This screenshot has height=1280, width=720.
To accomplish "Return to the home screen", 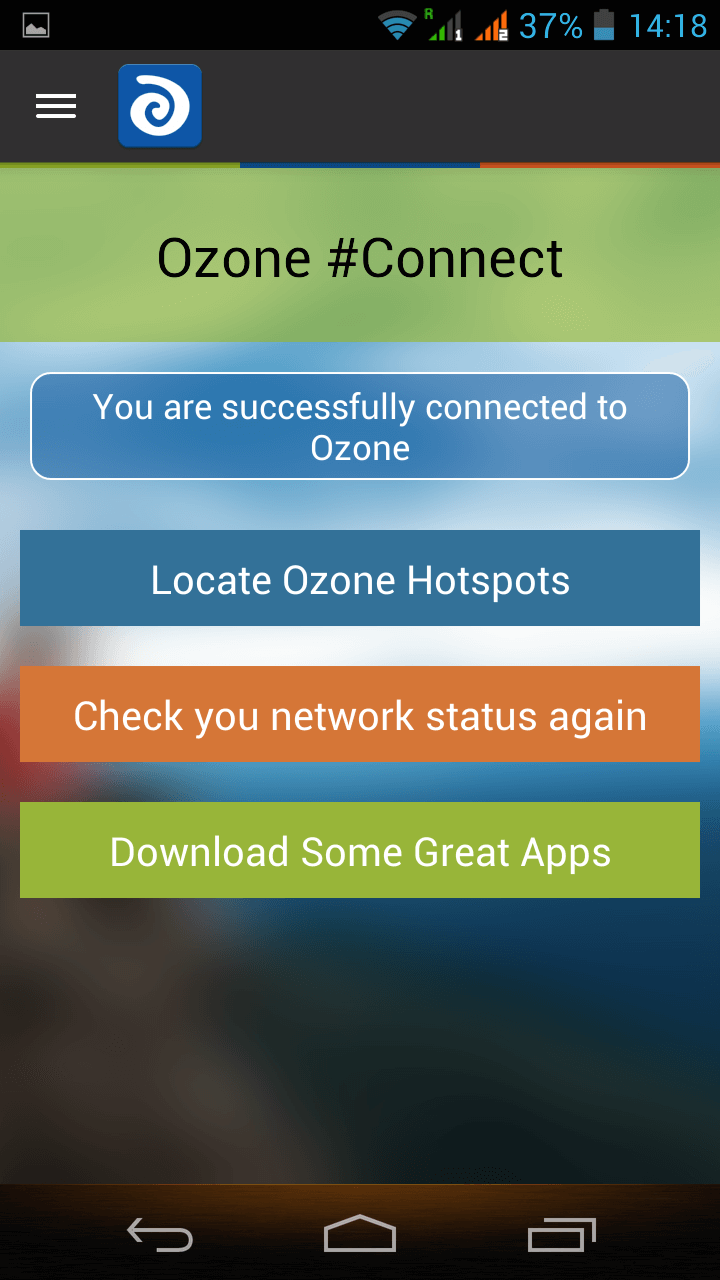I will pos(360,1235).
